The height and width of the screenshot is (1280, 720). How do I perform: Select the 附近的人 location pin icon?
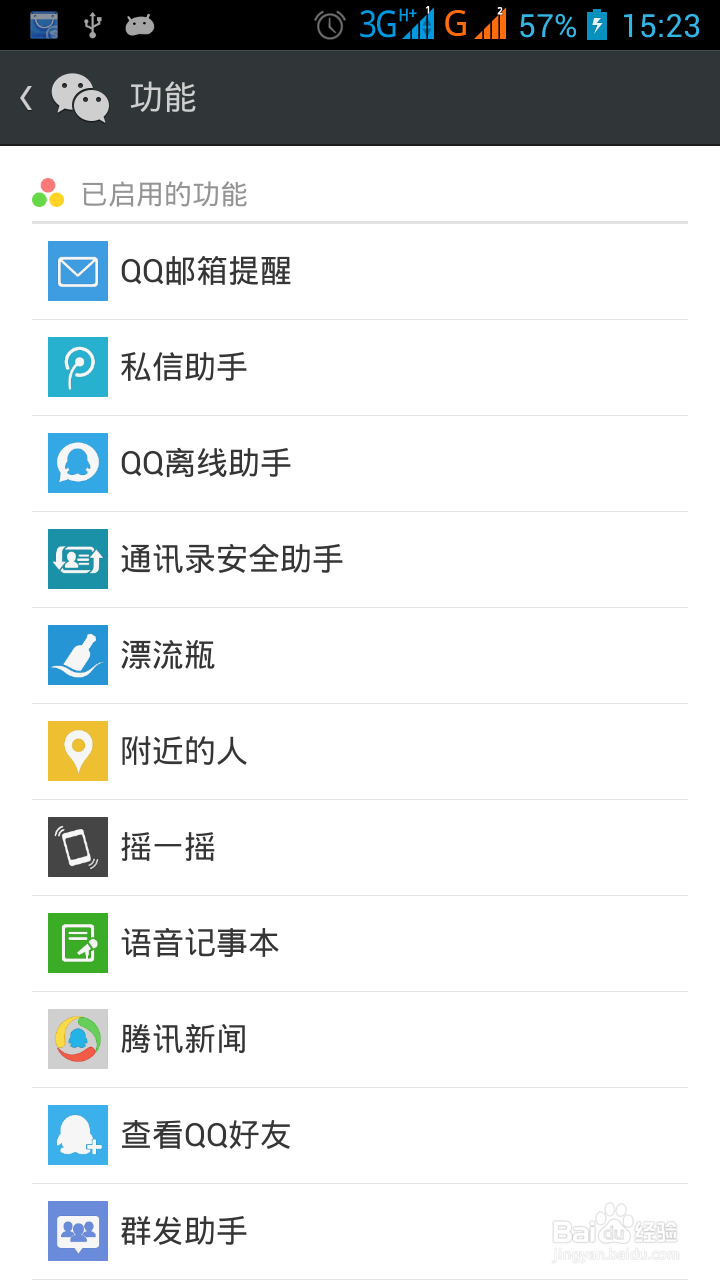(x=77, y=751)
